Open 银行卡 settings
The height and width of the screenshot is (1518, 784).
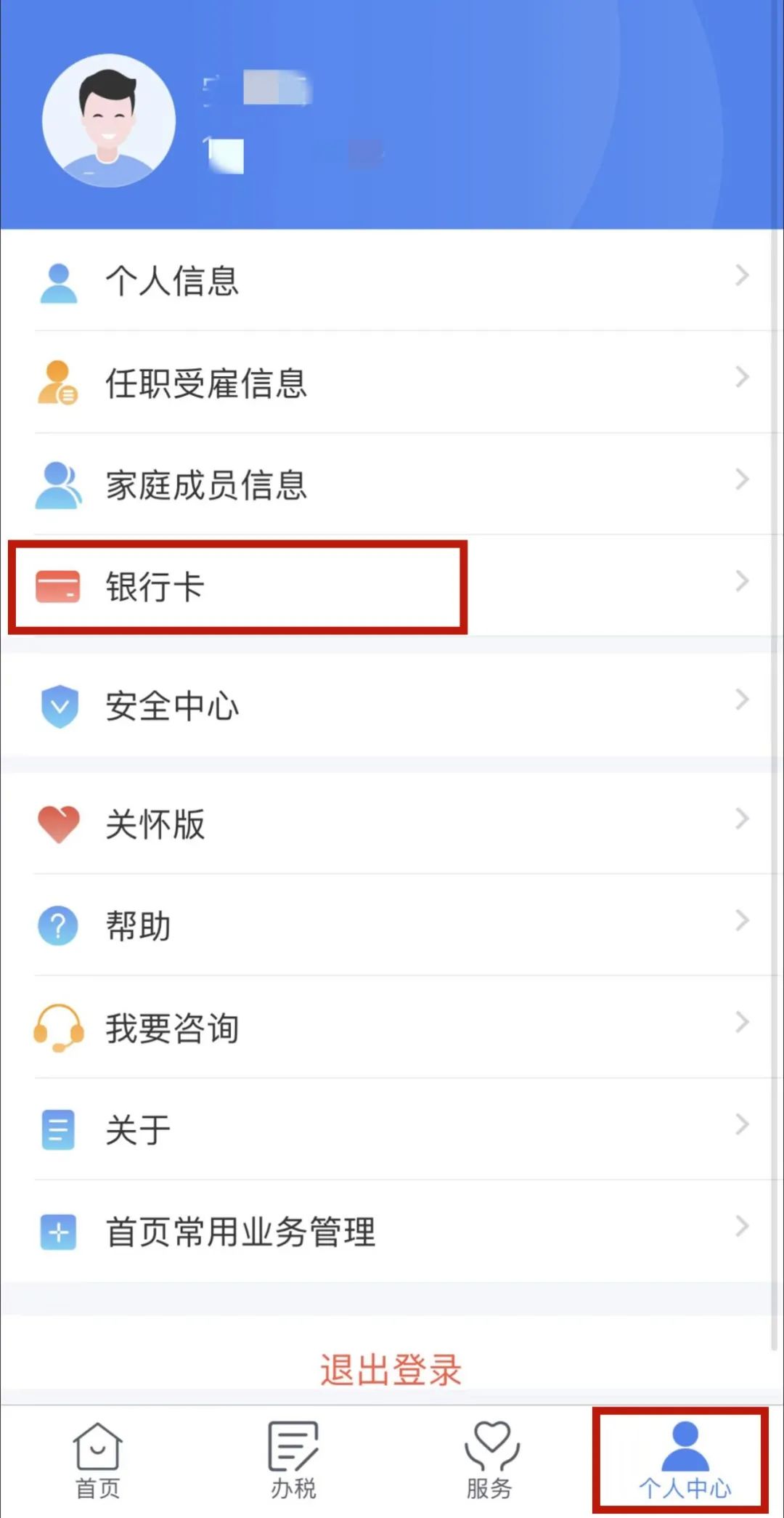point(392,586)
